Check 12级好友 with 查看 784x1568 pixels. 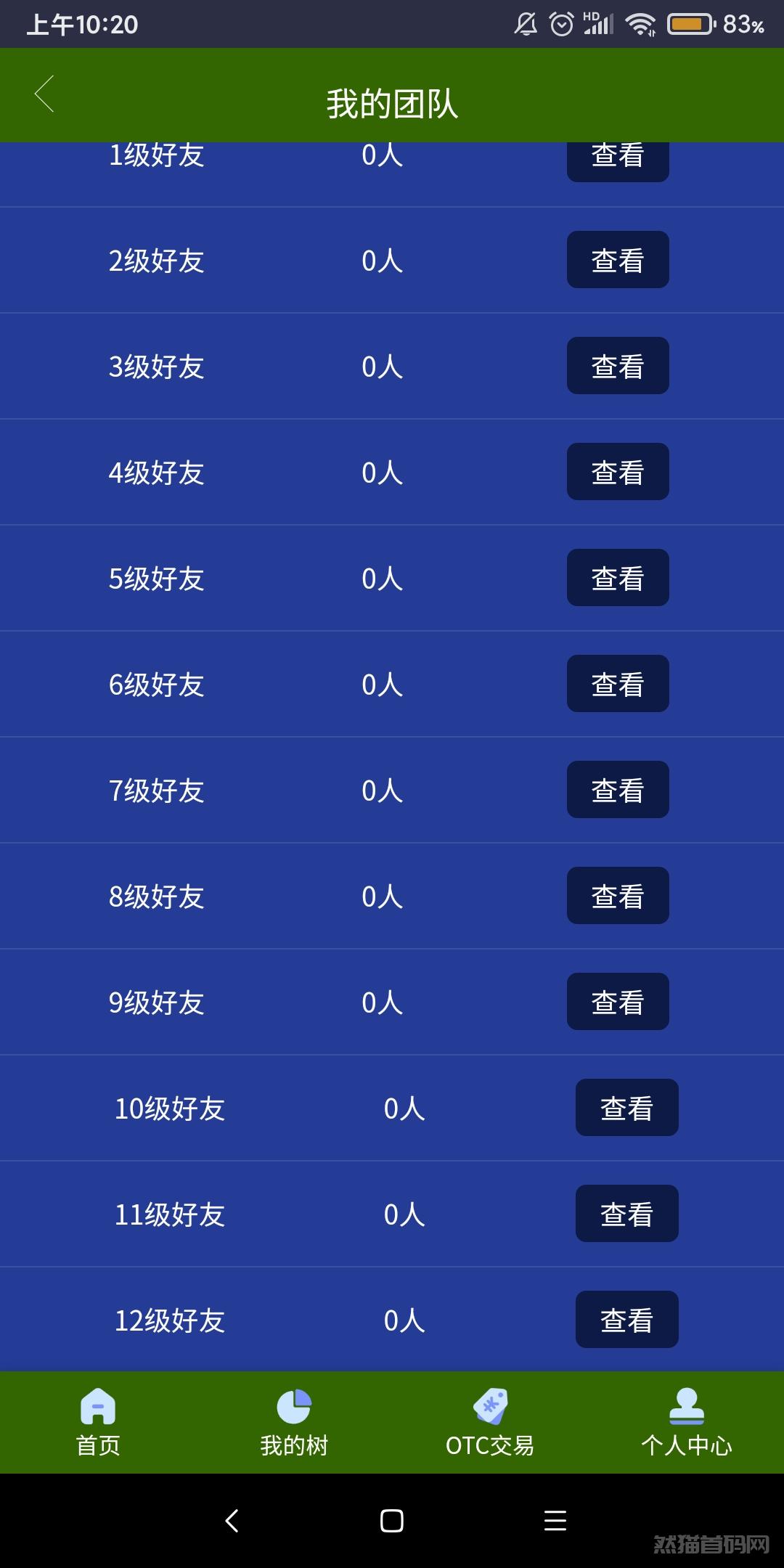tap(627, 1320)
